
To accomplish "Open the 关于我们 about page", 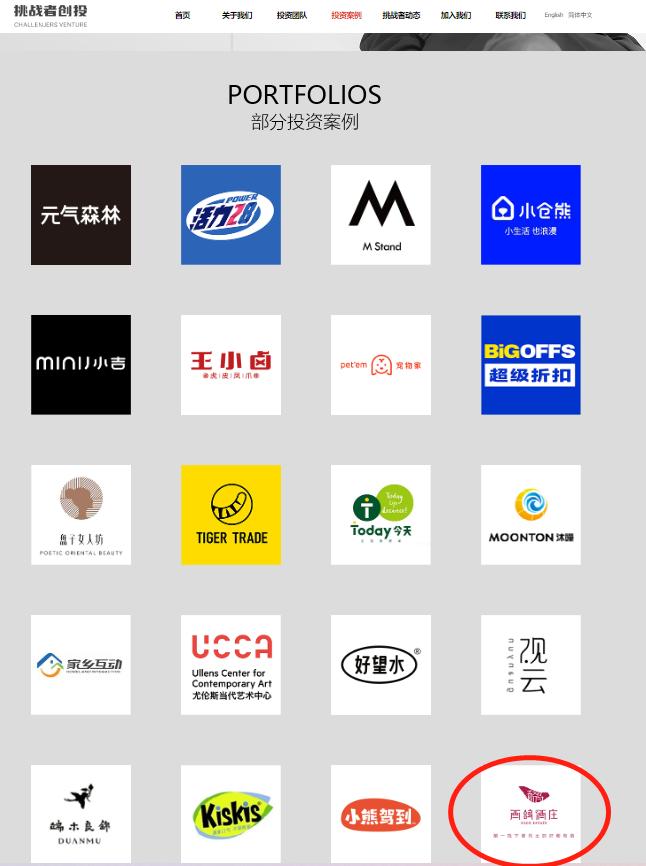I will [237, 16].
